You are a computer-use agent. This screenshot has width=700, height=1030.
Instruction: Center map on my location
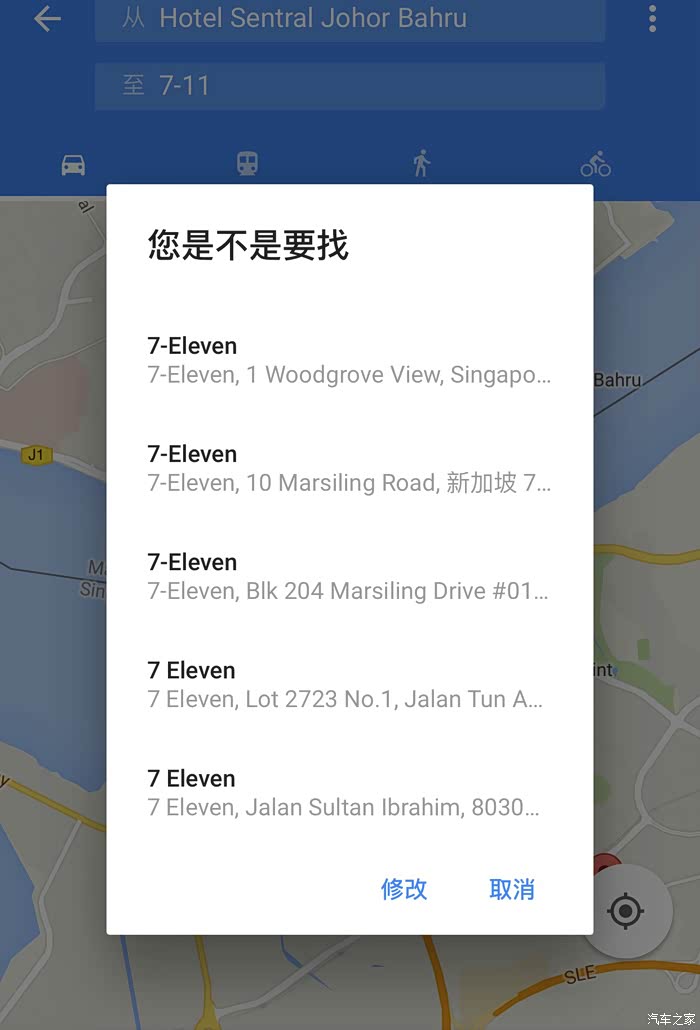(x=626, y=911)
